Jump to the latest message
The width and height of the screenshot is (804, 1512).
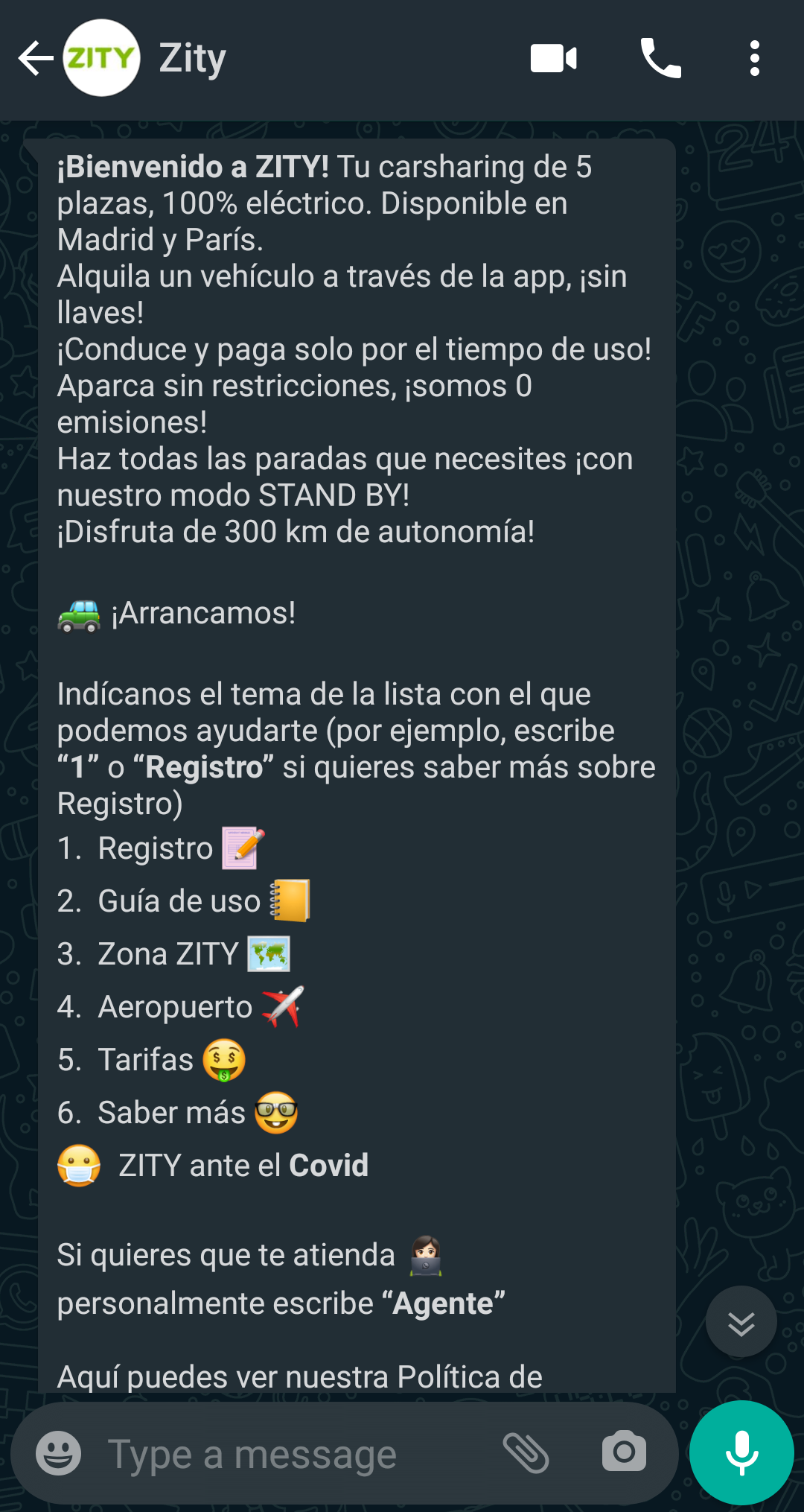pos(741,1321)
